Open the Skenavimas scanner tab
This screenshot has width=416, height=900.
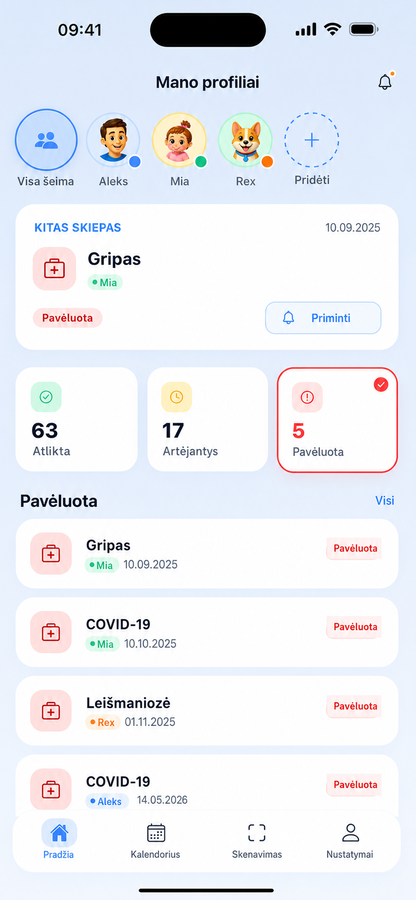click(x=257, y=839)
